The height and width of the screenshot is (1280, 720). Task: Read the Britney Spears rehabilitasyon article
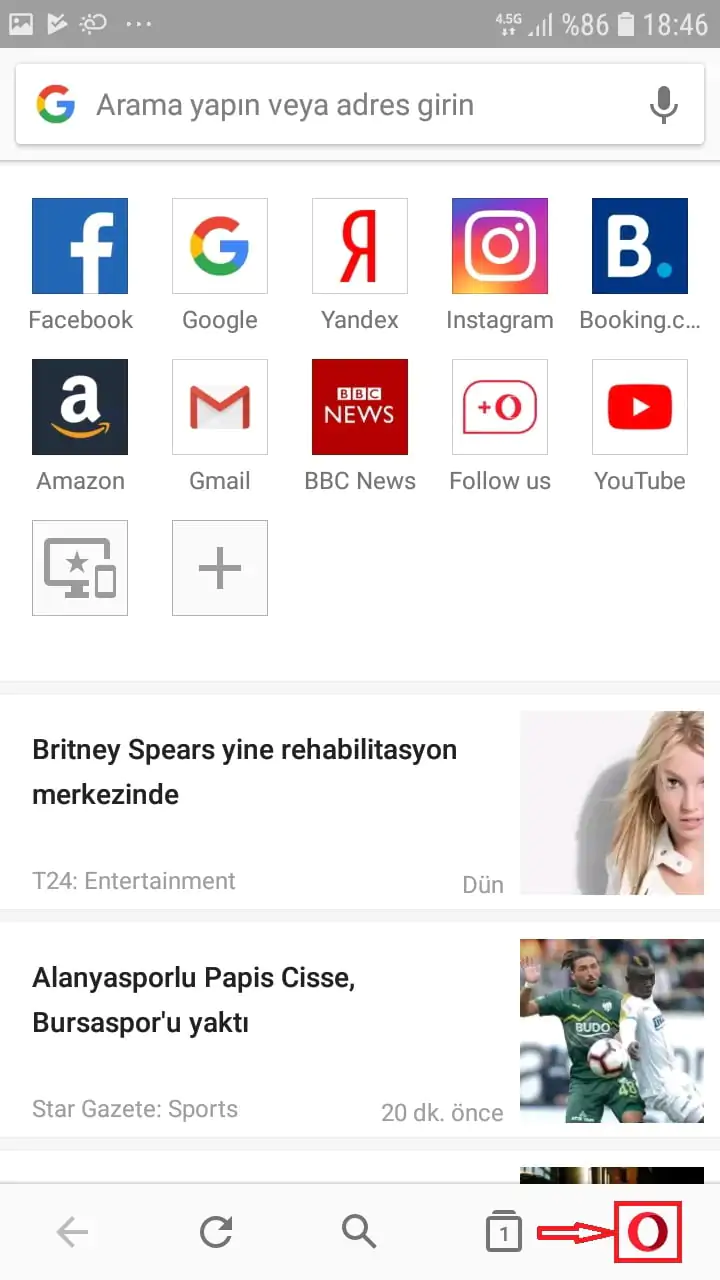[245, 772]
